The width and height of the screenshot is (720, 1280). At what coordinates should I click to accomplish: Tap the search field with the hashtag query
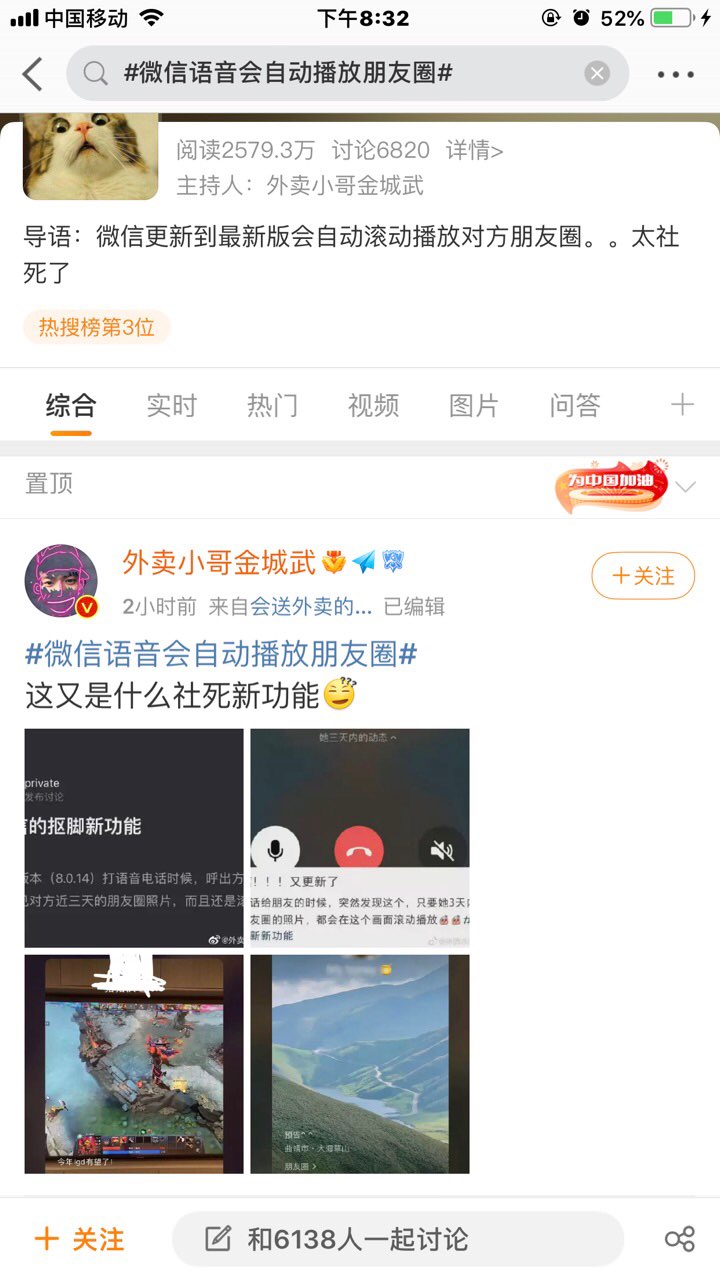coord(340,74)
